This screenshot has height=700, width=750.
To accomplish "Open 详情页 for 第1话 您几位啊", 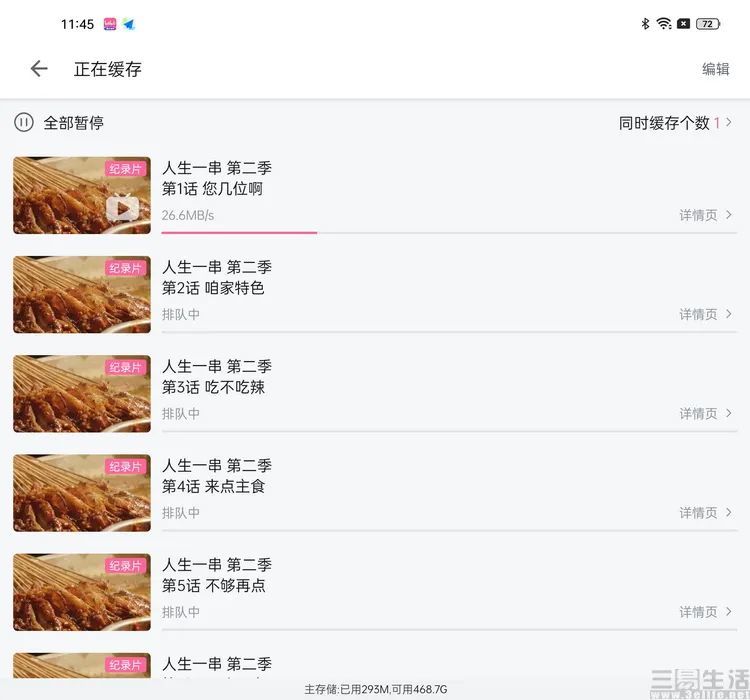I will 705,215.
